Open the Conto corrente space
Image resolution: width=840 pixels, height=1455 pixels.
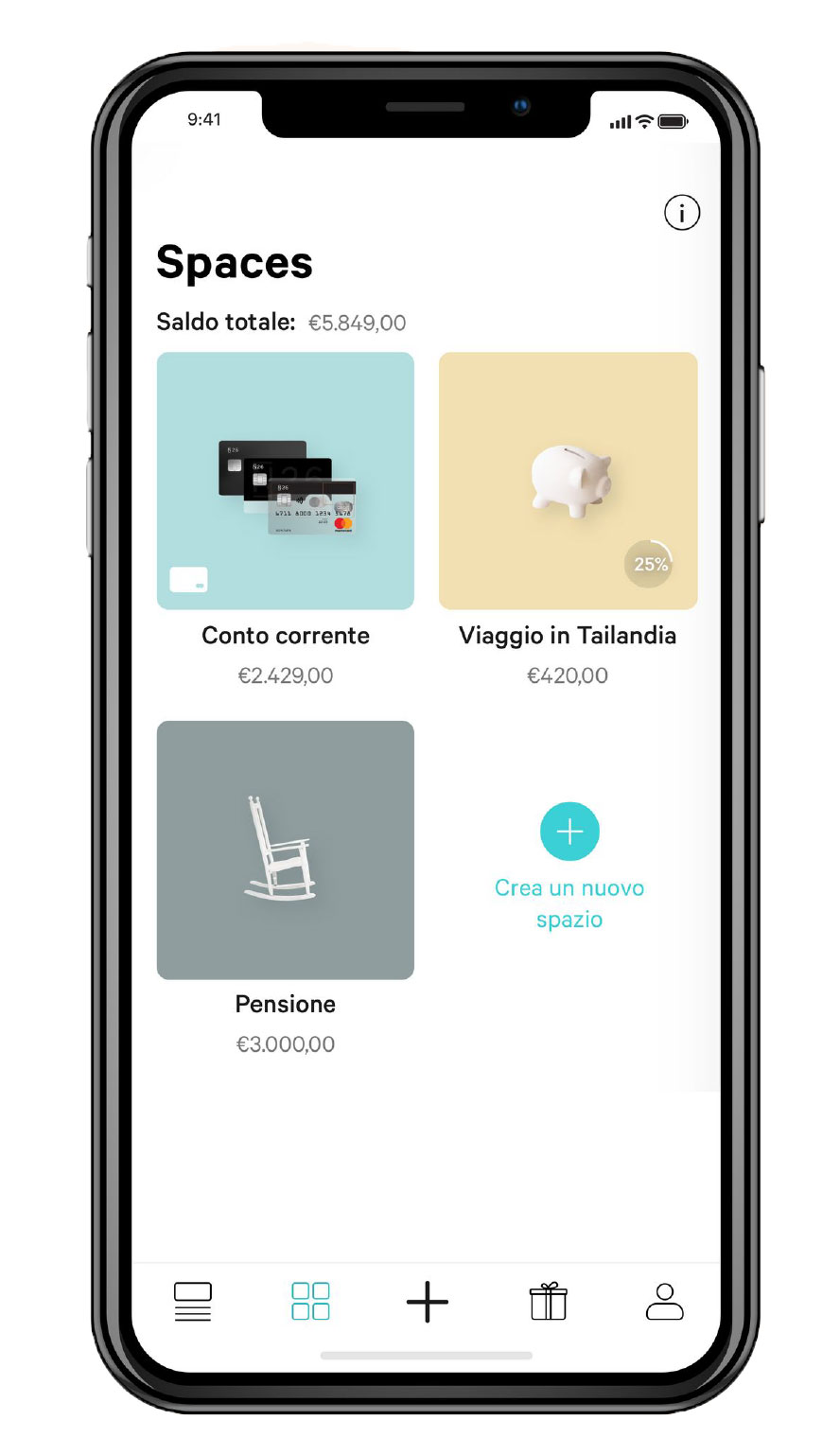(286, 481)
